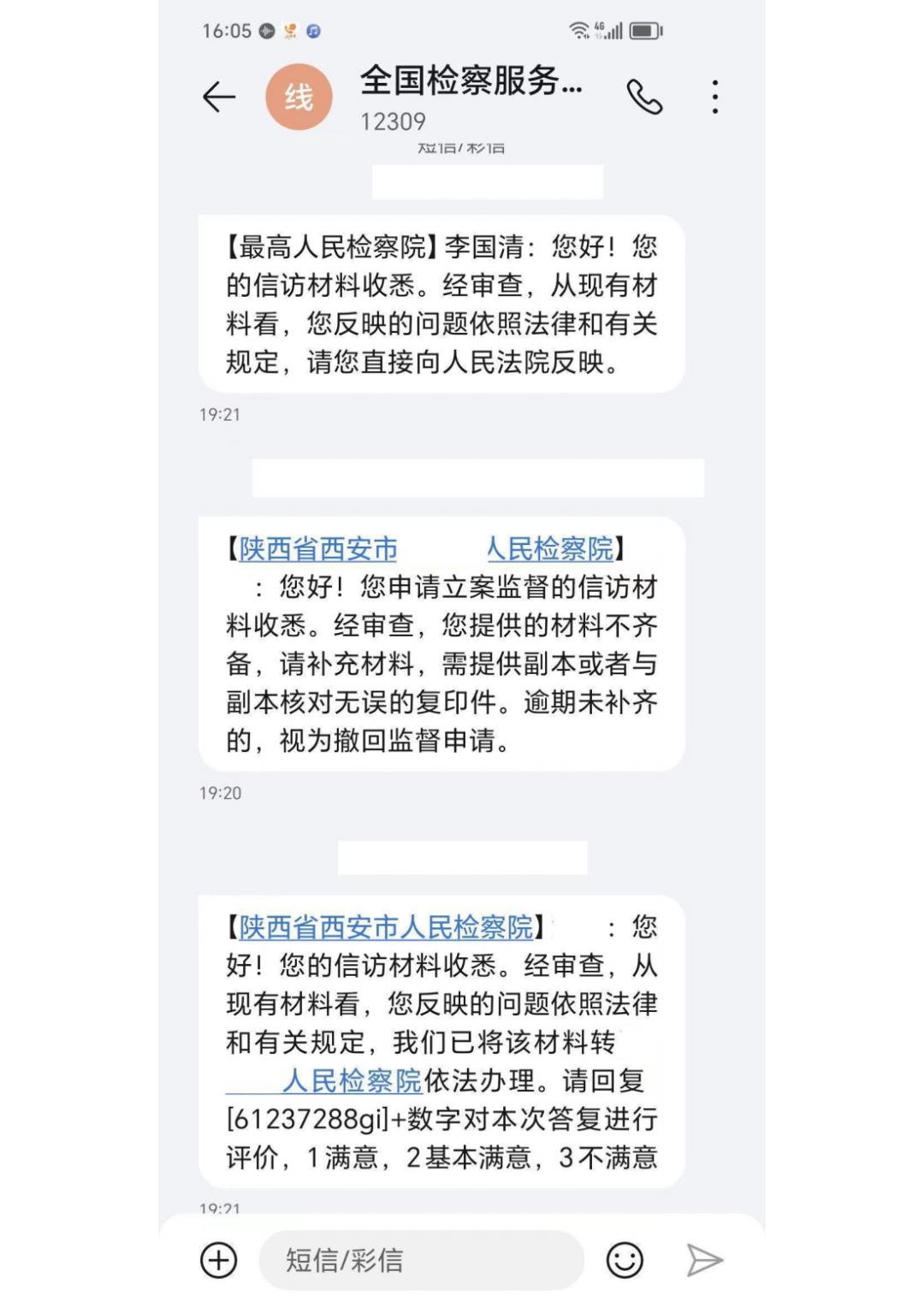Open the contact avatar for 12309
This screenshot has height=1307, width=924.
coord(299,98)
